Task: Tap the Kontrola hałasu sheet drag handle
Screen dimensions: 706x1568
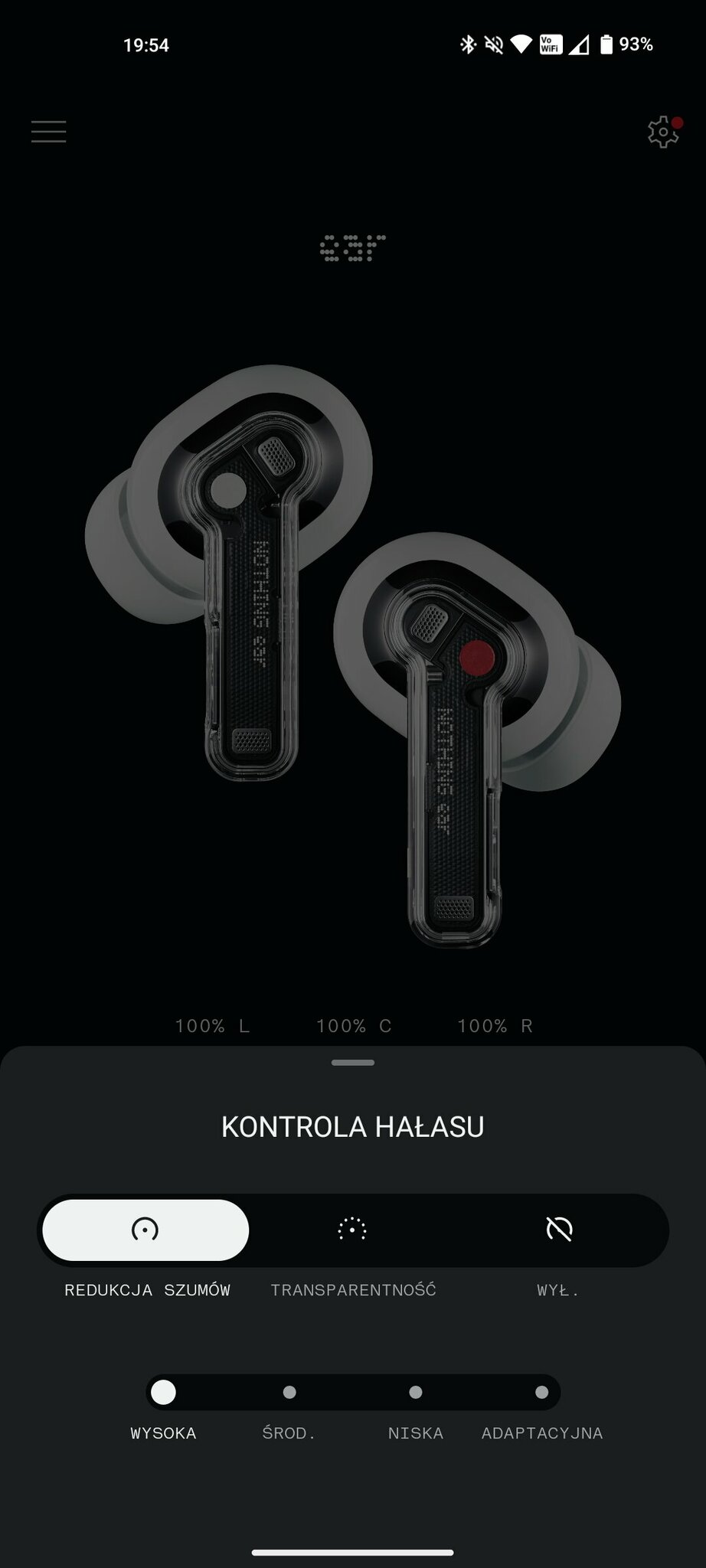Action: (x=353, y=1063)
